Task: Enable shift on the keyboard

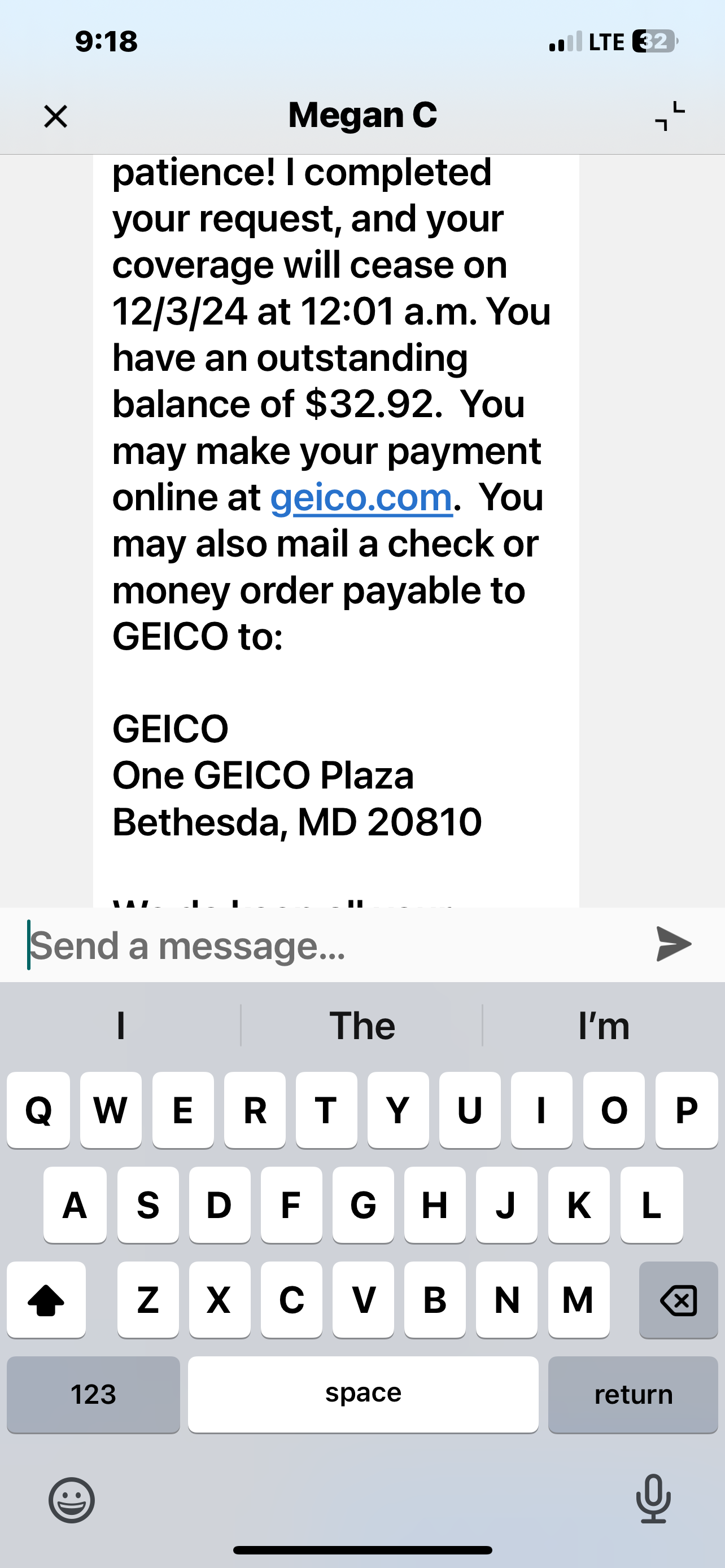Action: point(46,1299)
